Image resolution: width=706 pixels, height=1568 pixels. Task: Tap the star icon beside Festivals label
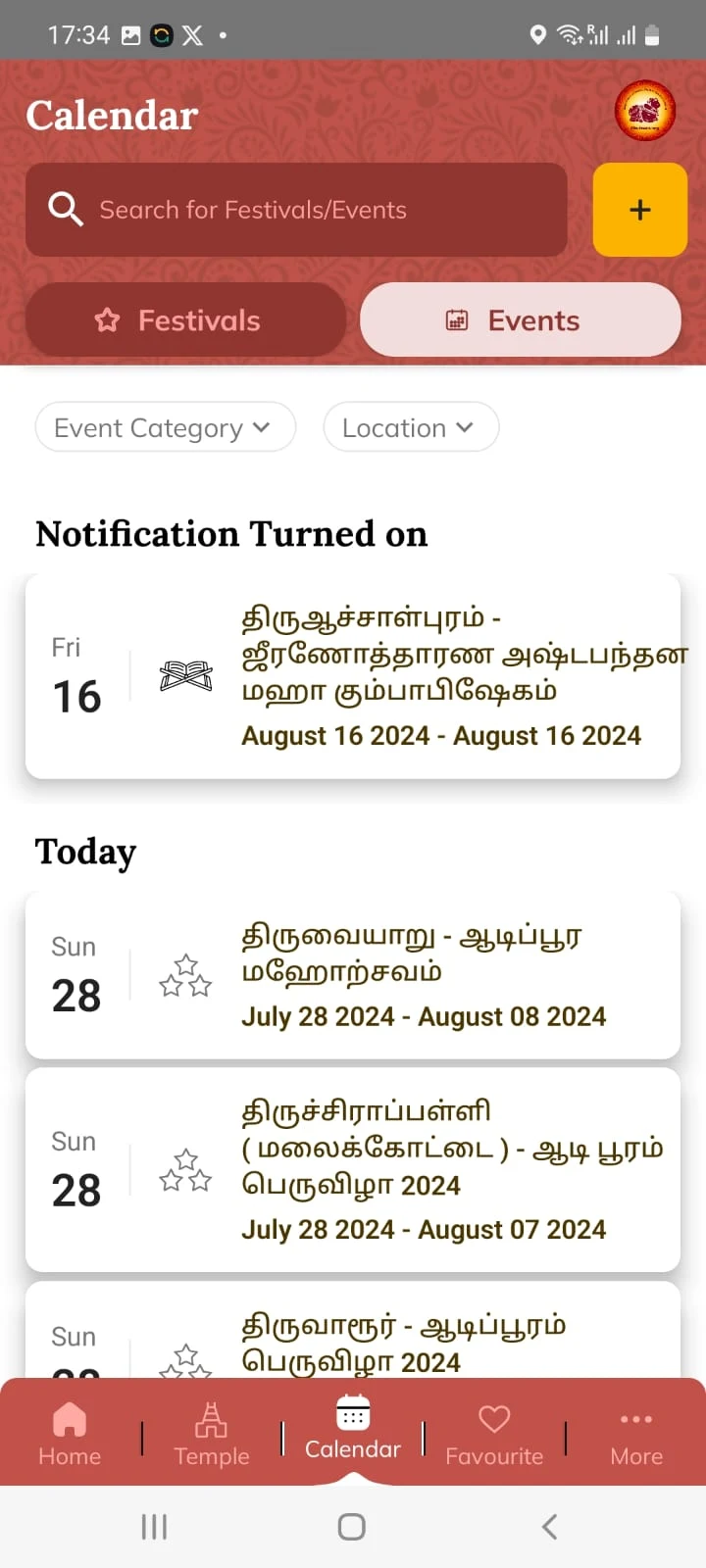tap(106, 319)
